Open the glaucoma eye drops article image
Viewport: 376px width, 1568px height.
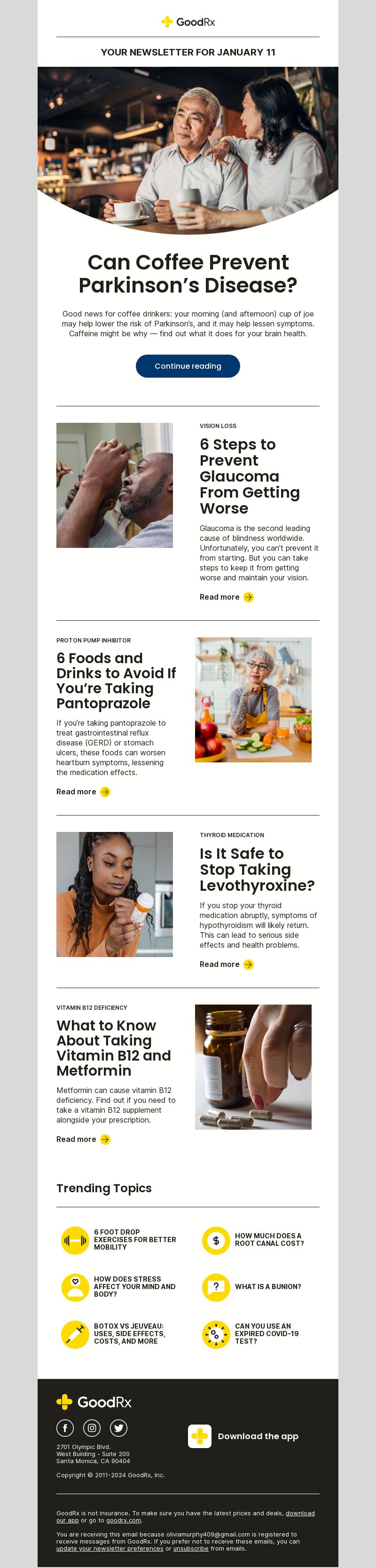[x=114, y=485]
